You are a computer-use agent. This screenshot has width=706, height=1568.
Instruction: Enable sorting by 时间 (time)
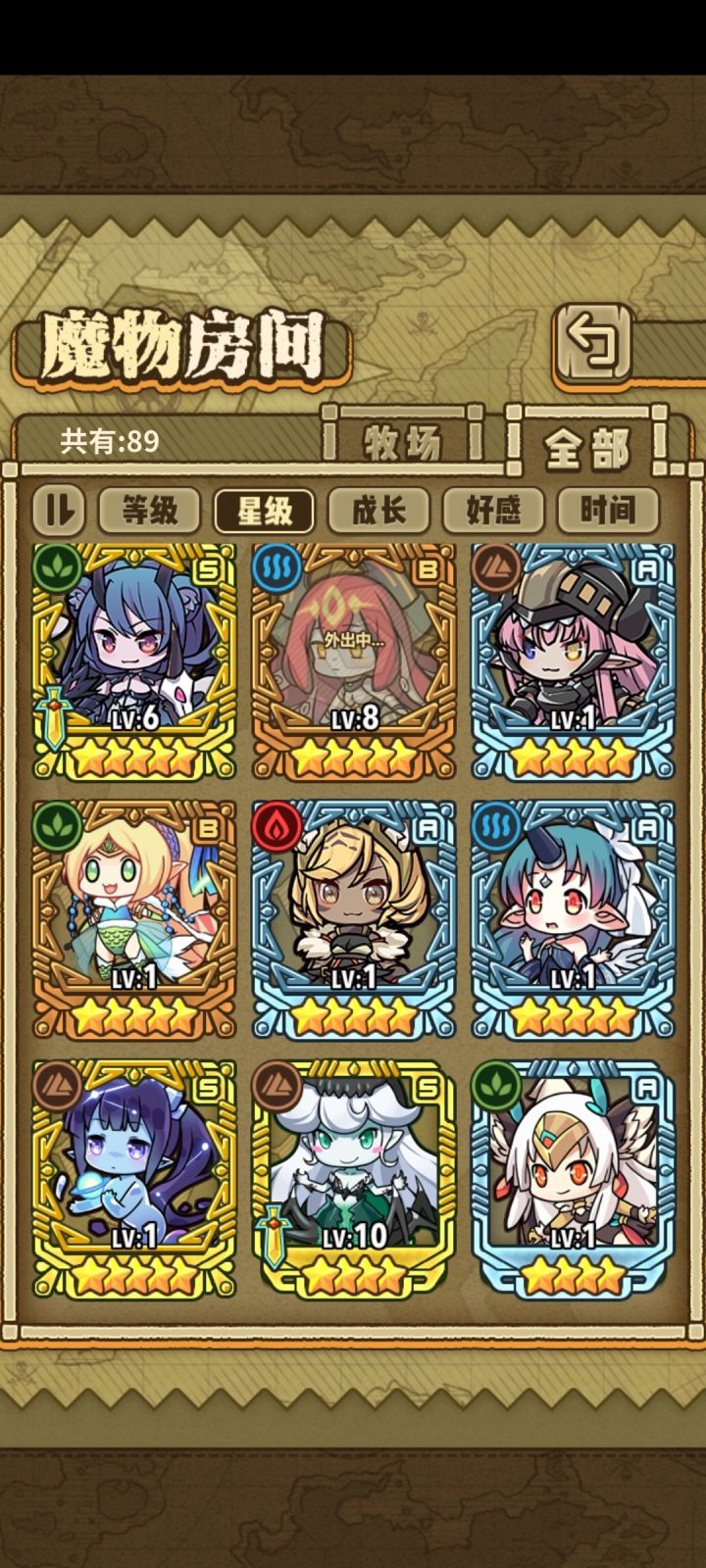click(x=610, y=510)
